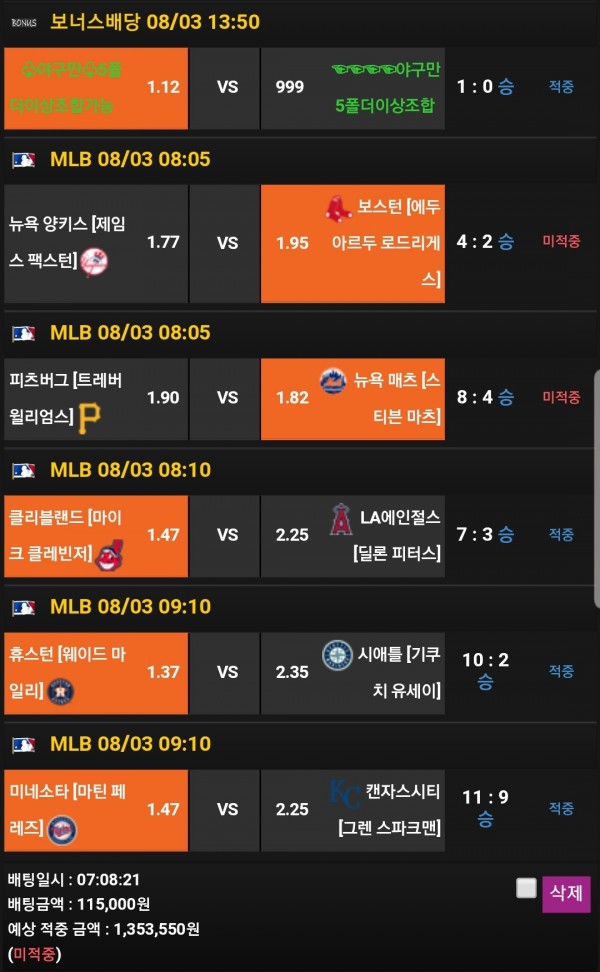The height and width of the screenshot is (972, 600).
Task: Delete this bet slip with 삭제
Action: (x=566, y=893)
